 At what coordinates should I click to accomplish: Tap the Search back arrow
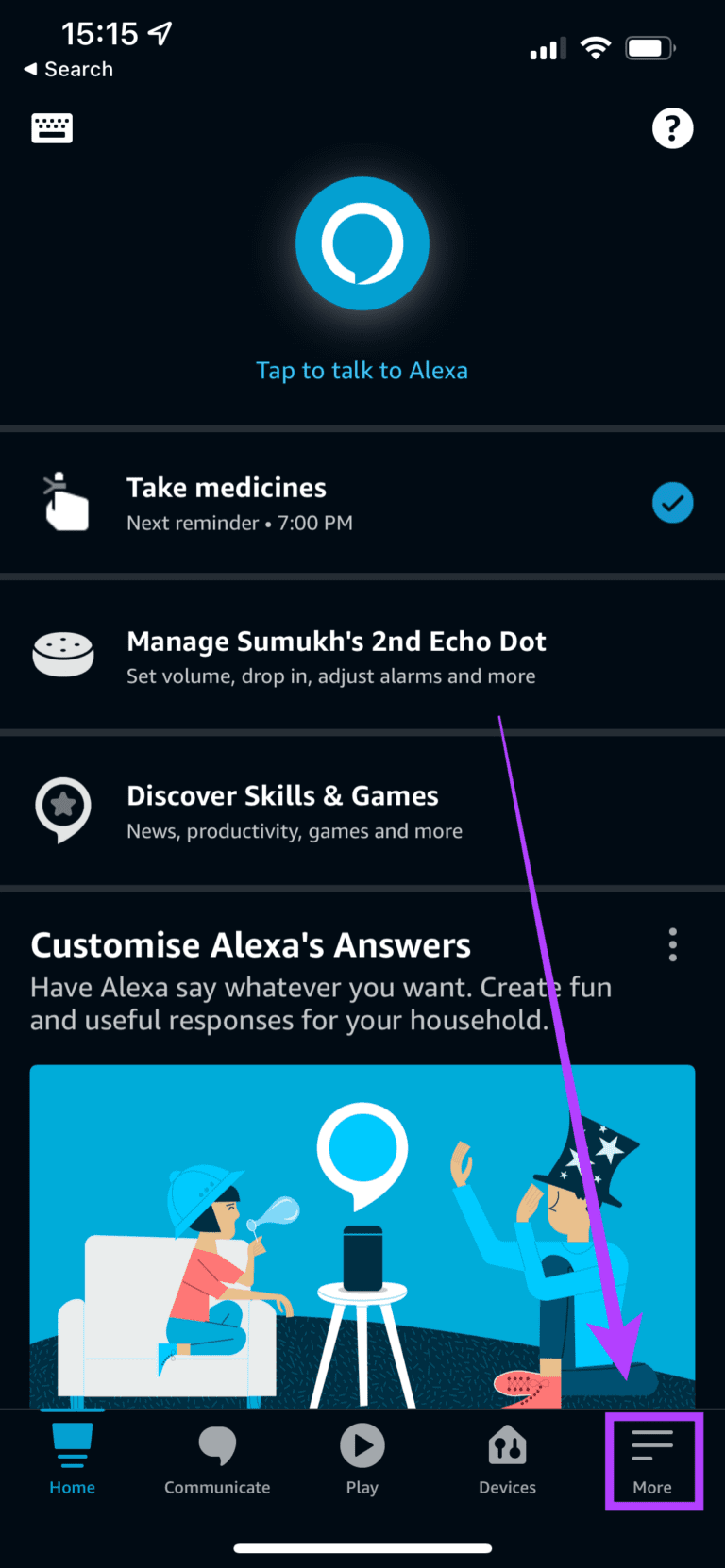tap(67, 68)
